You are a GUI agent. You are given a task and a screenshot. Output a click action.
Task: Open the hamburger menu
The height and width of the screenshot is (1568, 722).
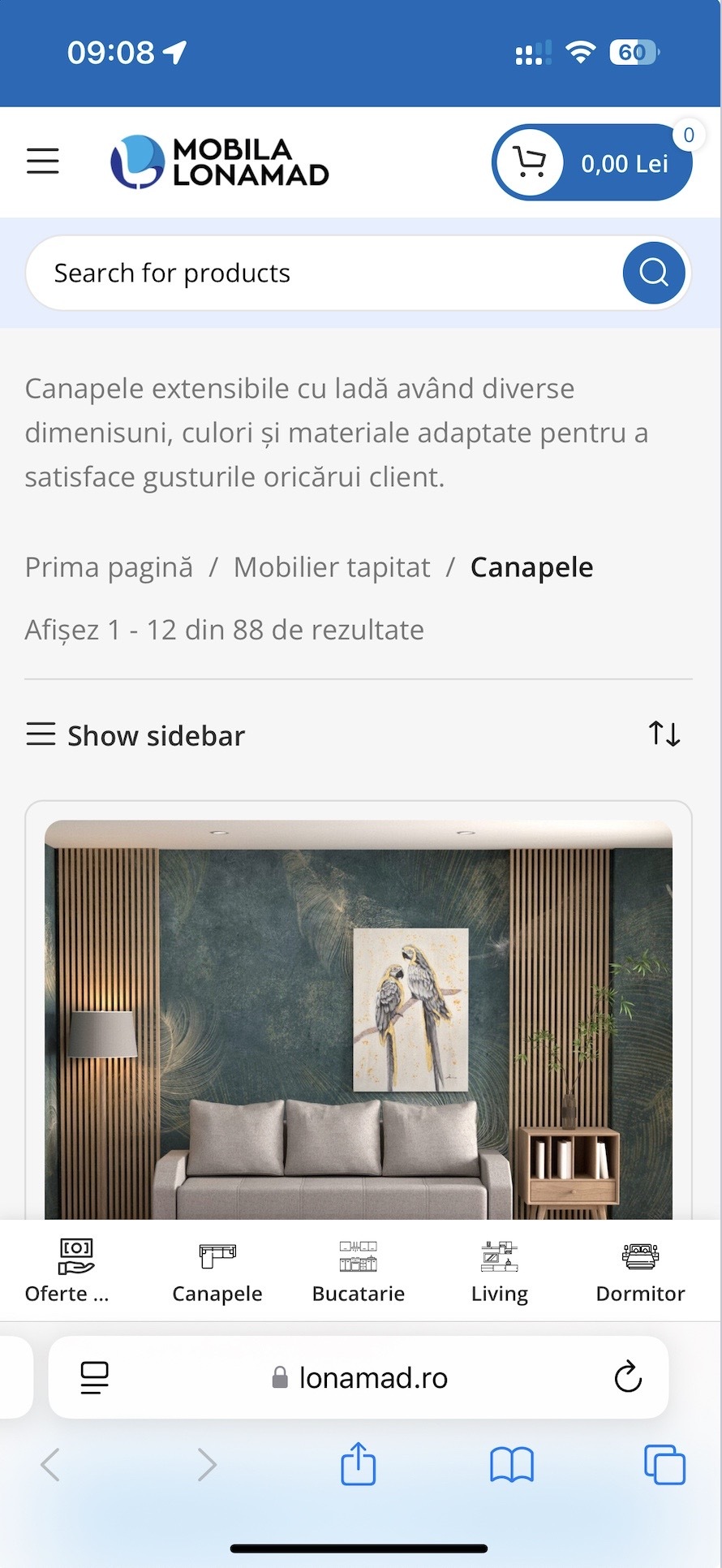[x=42, y=162]
